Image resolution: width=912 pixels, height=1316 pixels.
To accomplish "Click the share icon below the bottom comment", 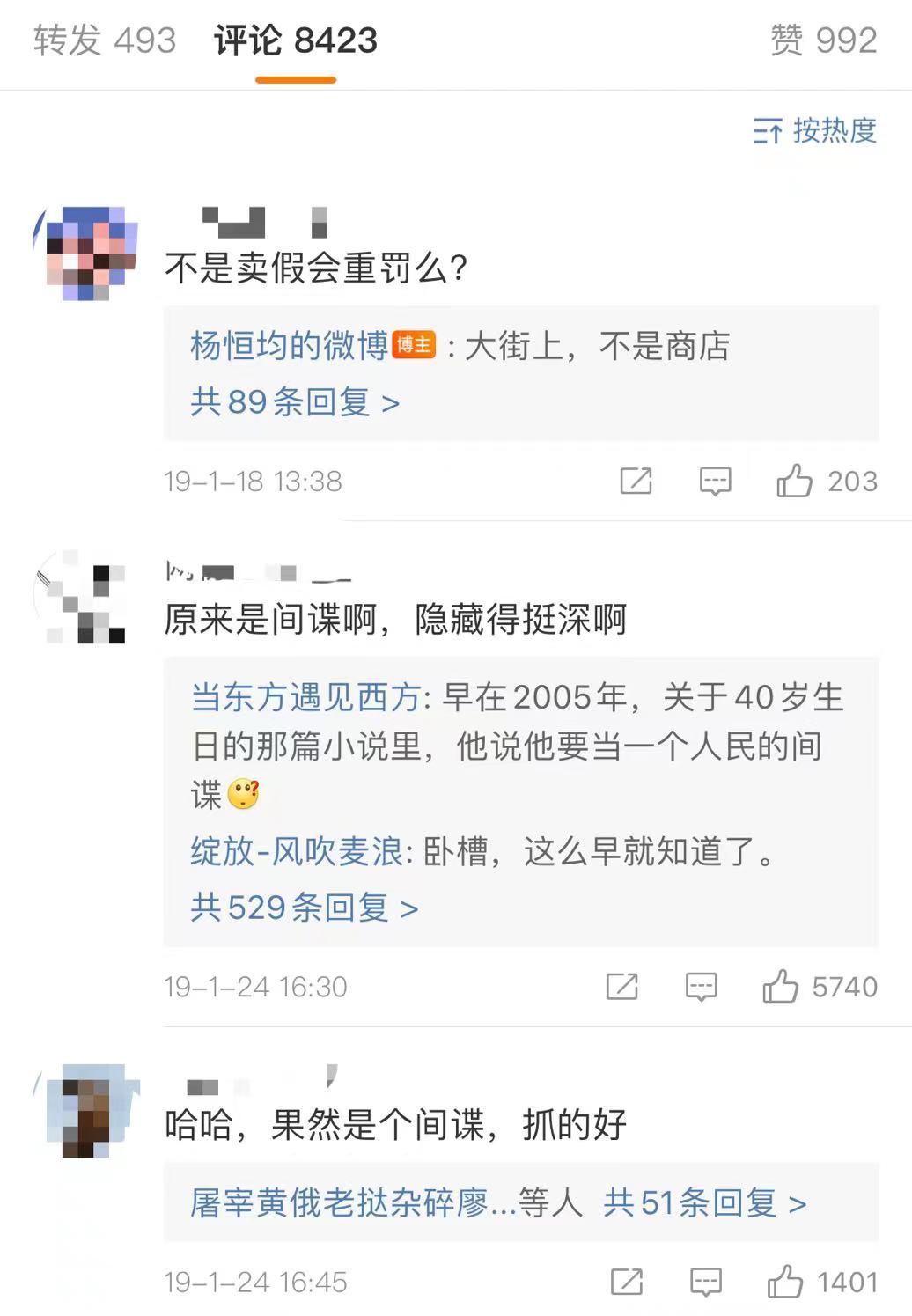I will 628,1282.
